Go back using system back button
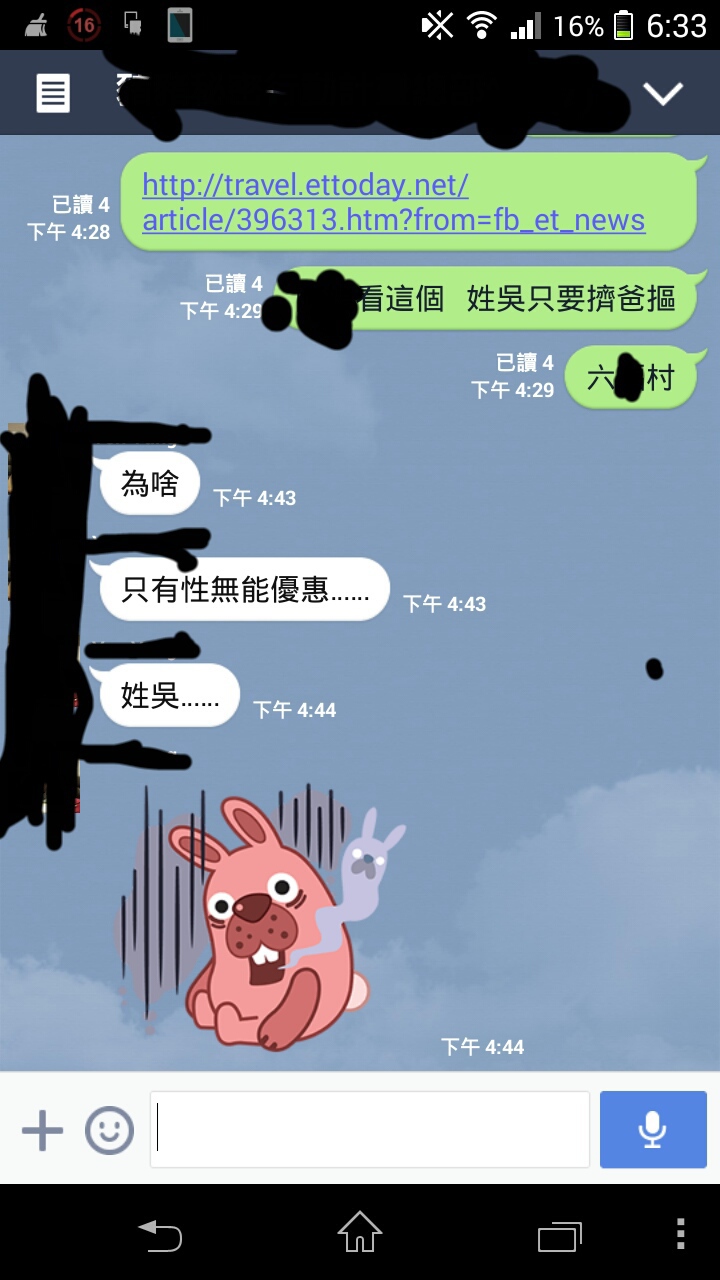Image resolution: width=720 pixels, height=1280 pixels. (160, 1234)
